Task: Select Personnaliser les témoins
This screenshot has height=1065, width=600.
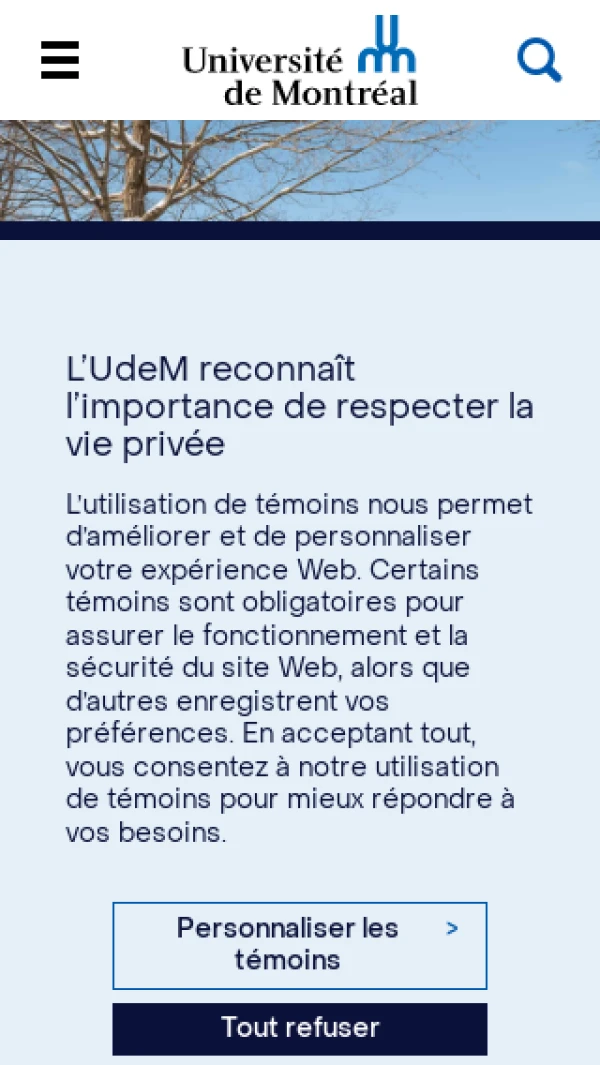Action: point(299,945)
